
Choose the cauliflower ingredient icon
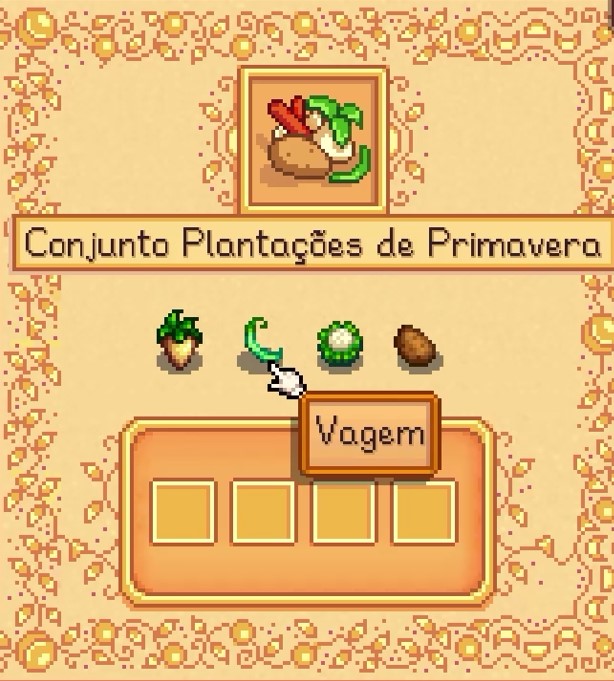(340, 345)
